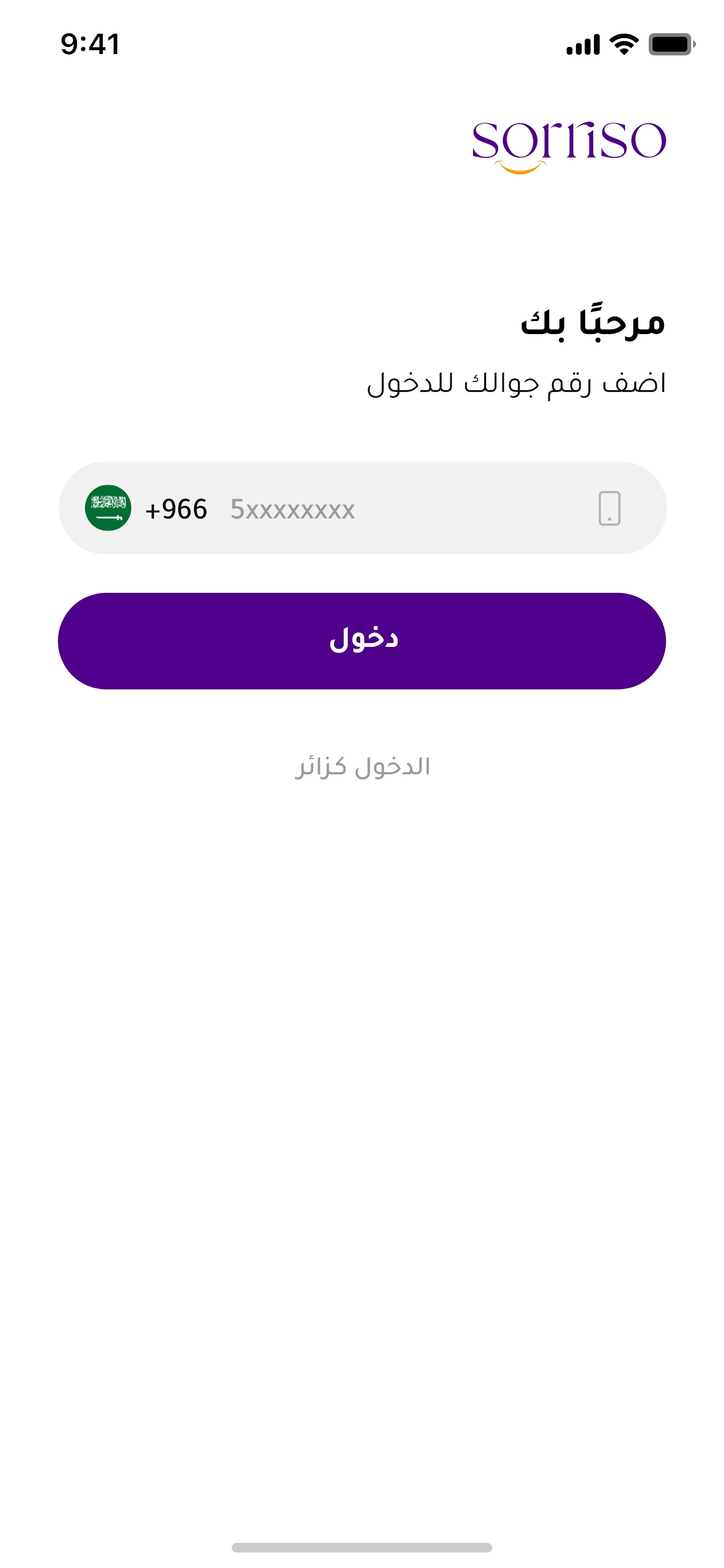The image size is (724, 1568).
Task: Continue as guest via الدخول كزائر
Action: pyautogui.click(x=362, y=766)
